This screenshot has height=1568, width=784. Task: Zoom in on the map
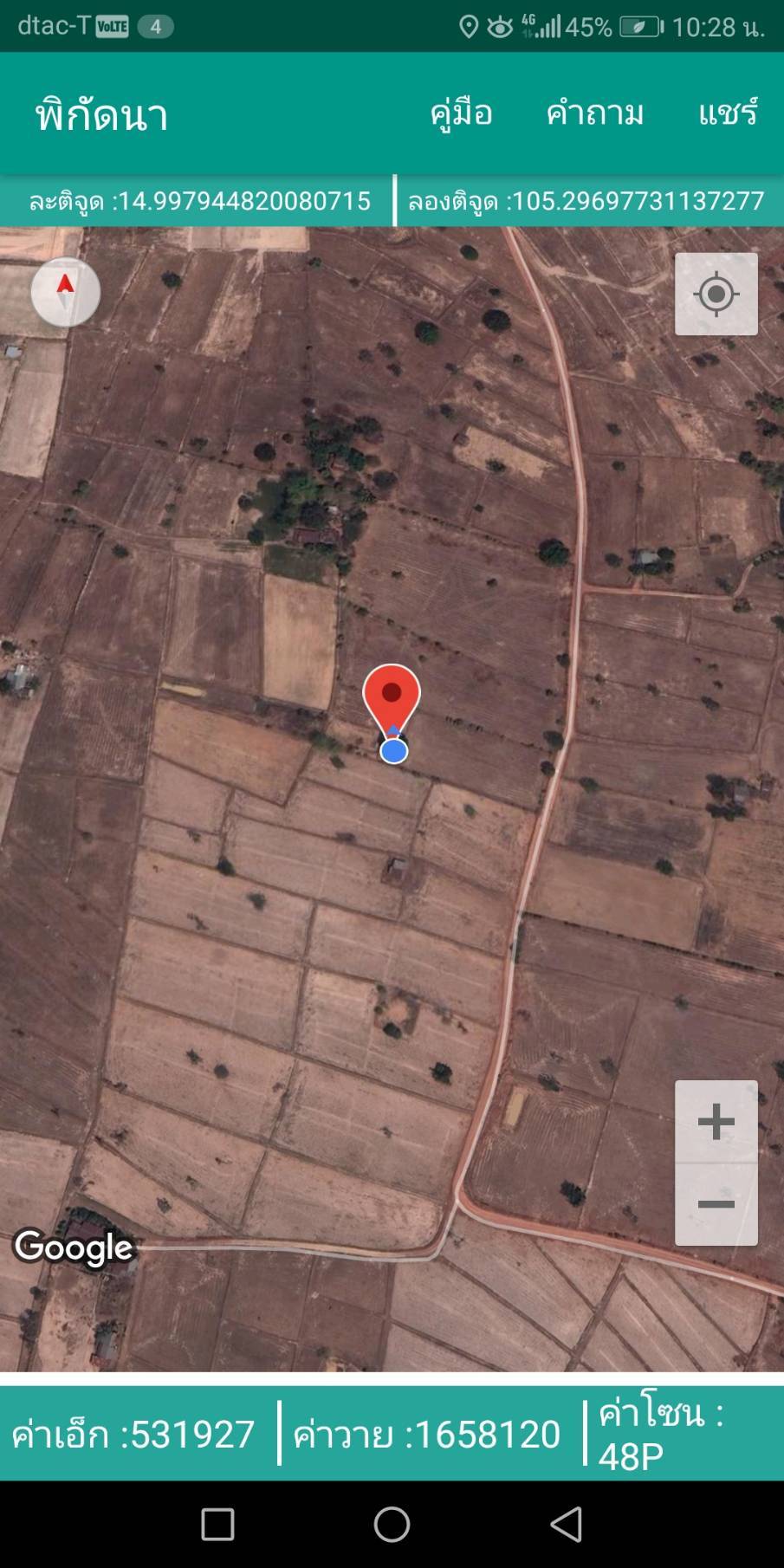[x=716, y=1122]
